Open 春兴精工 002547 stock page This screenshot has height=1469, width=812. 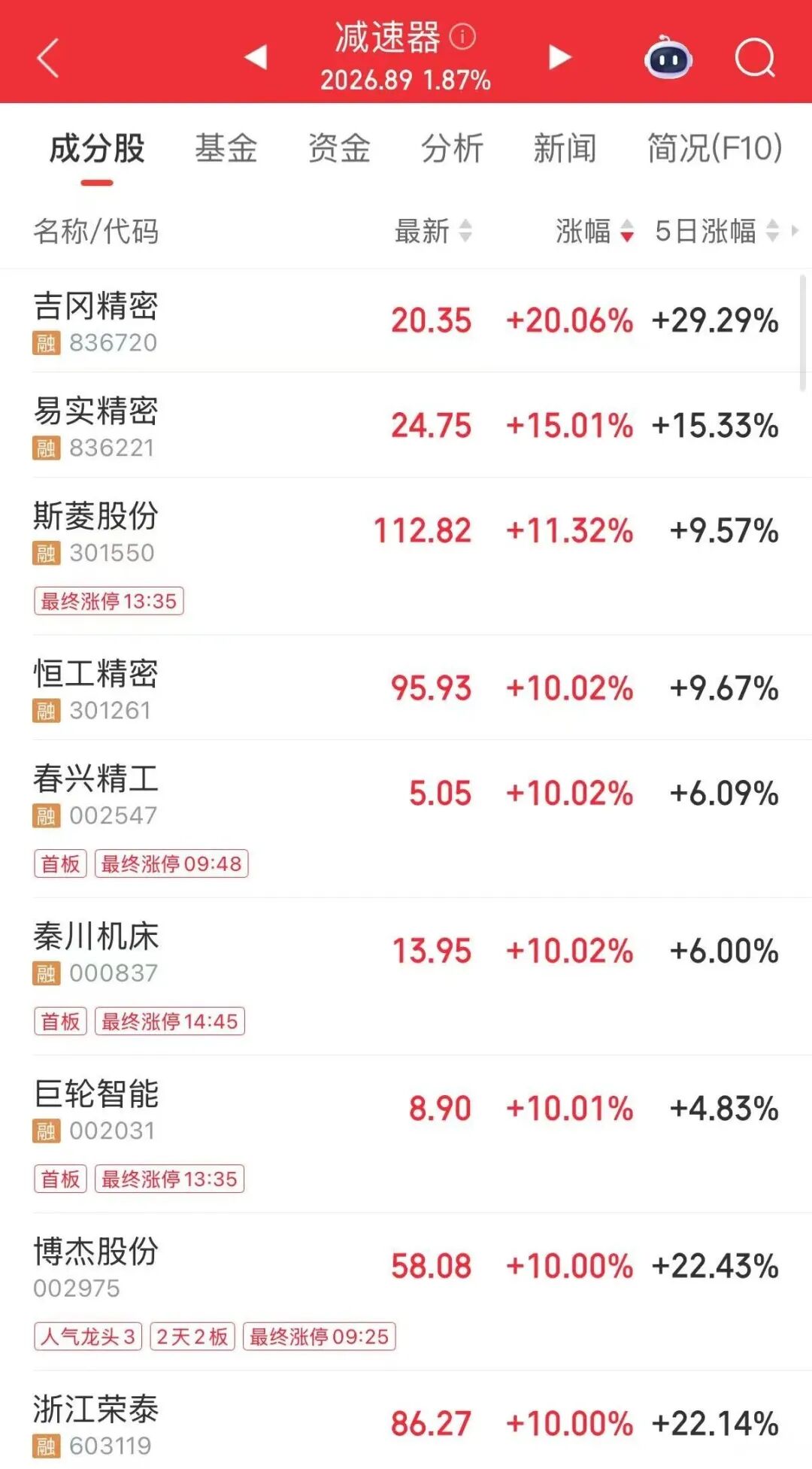click(406, 819)
